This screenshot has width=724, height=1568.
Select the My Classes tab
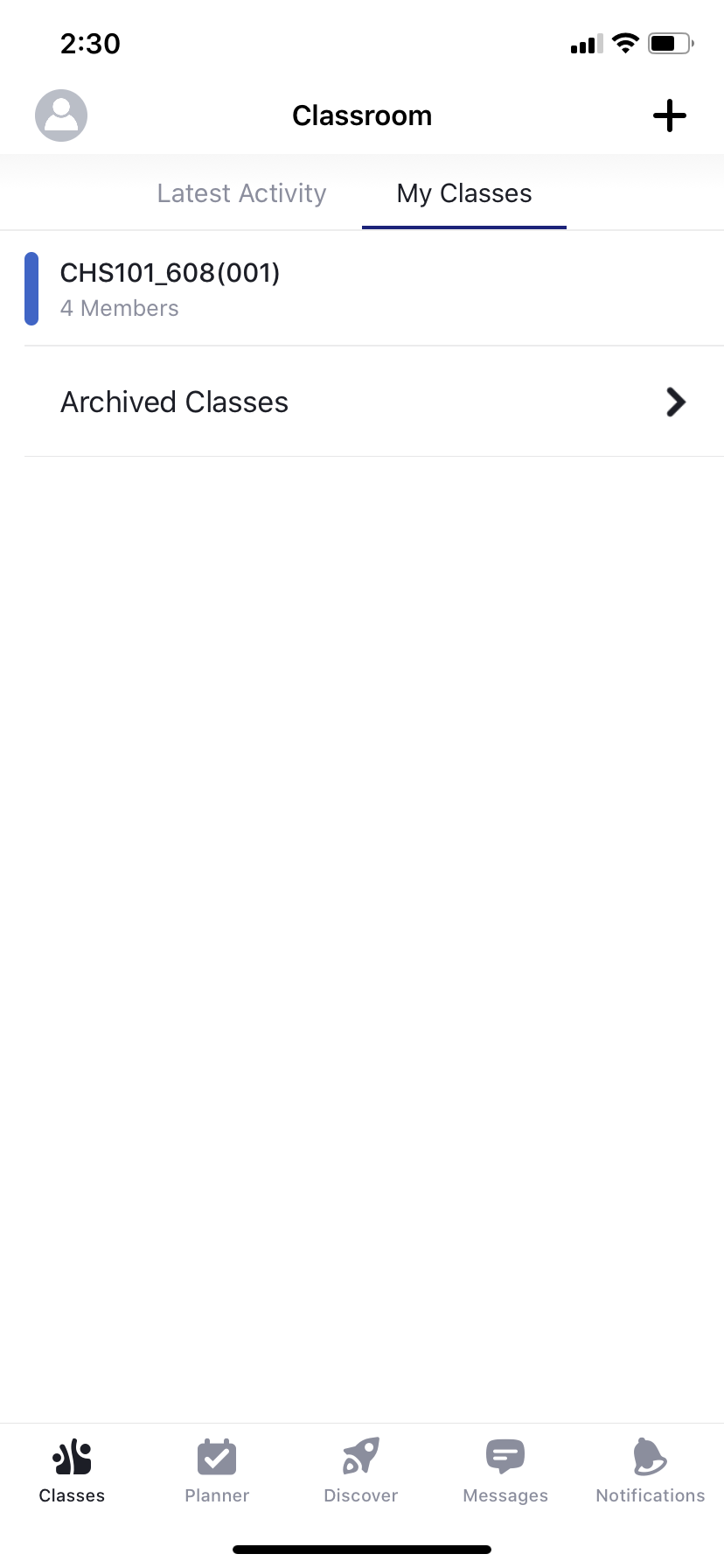[x=463, y=193]
